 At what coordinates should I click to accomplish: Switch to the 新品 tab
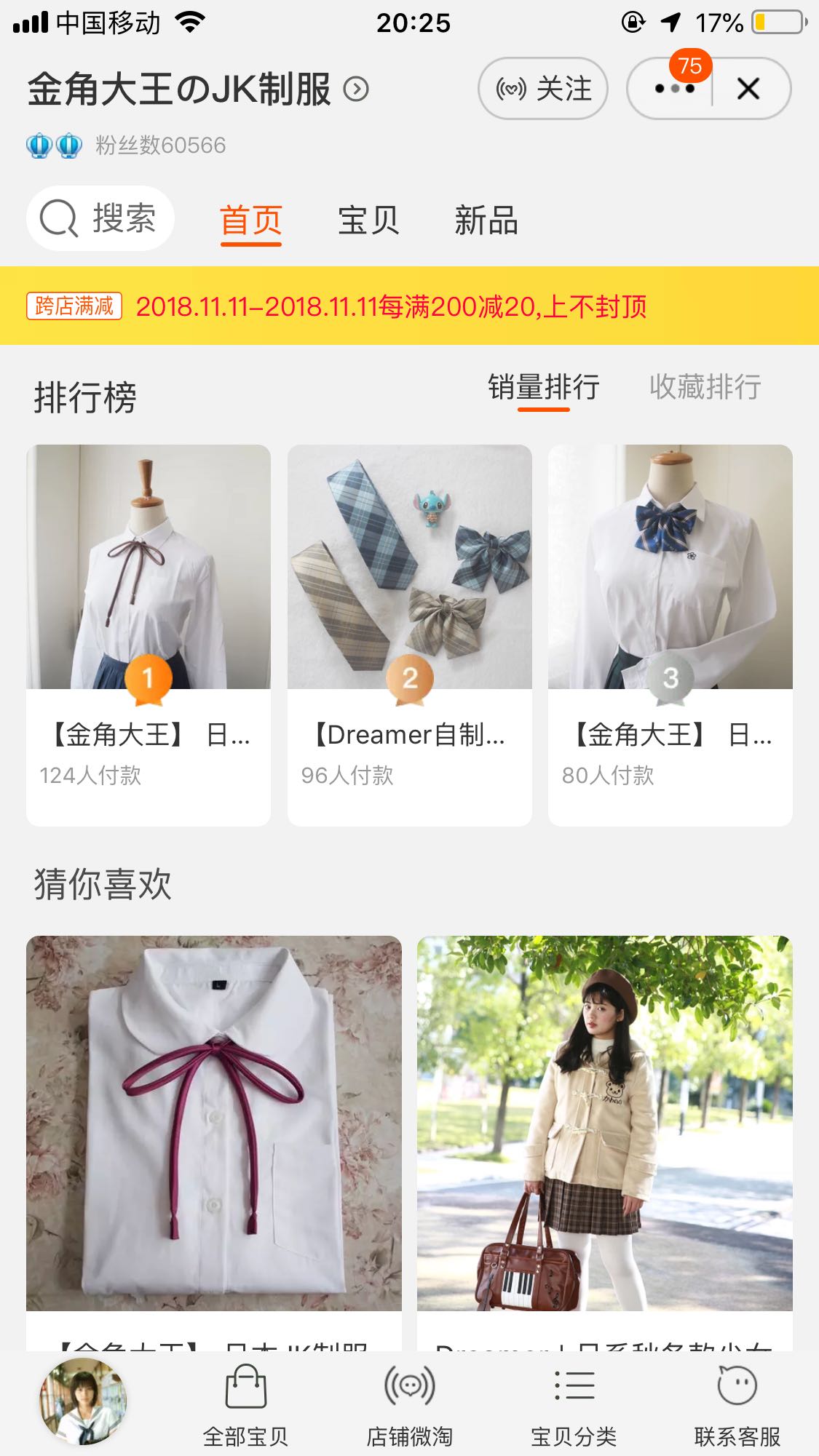(486, 220)
